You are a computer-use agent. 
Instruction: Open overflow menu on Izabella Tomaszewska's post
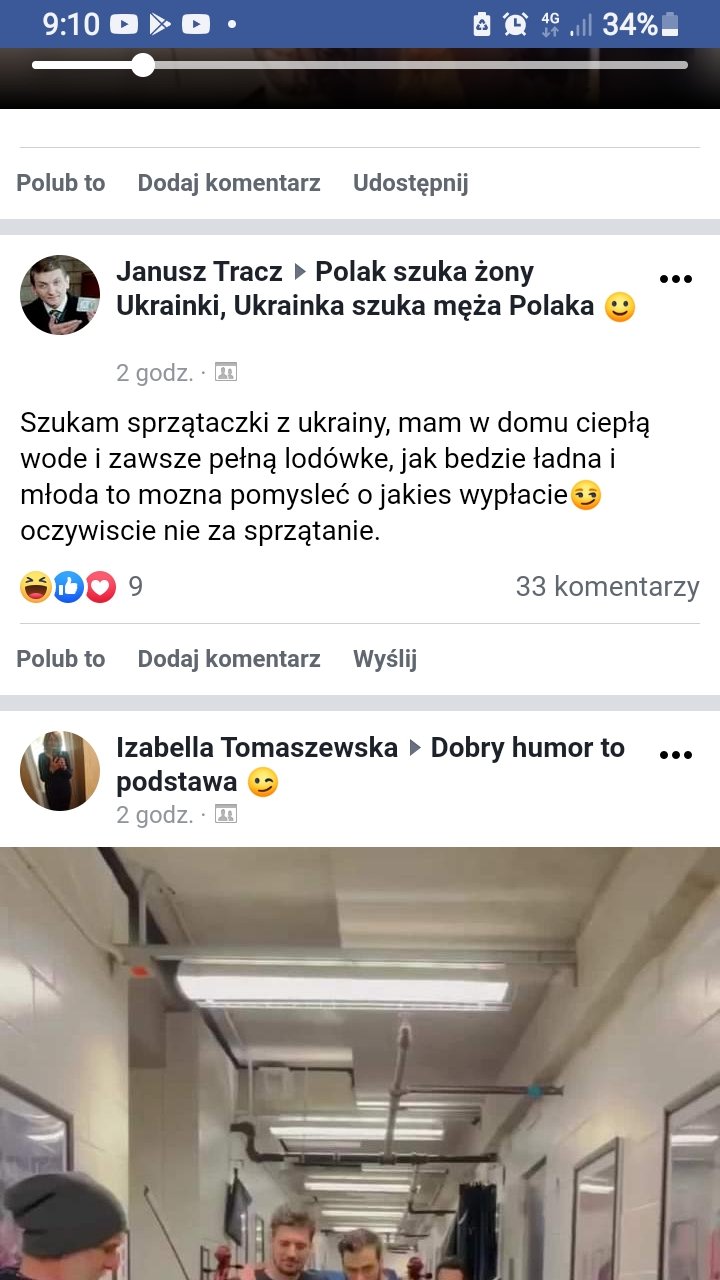(x=676, y=756)
